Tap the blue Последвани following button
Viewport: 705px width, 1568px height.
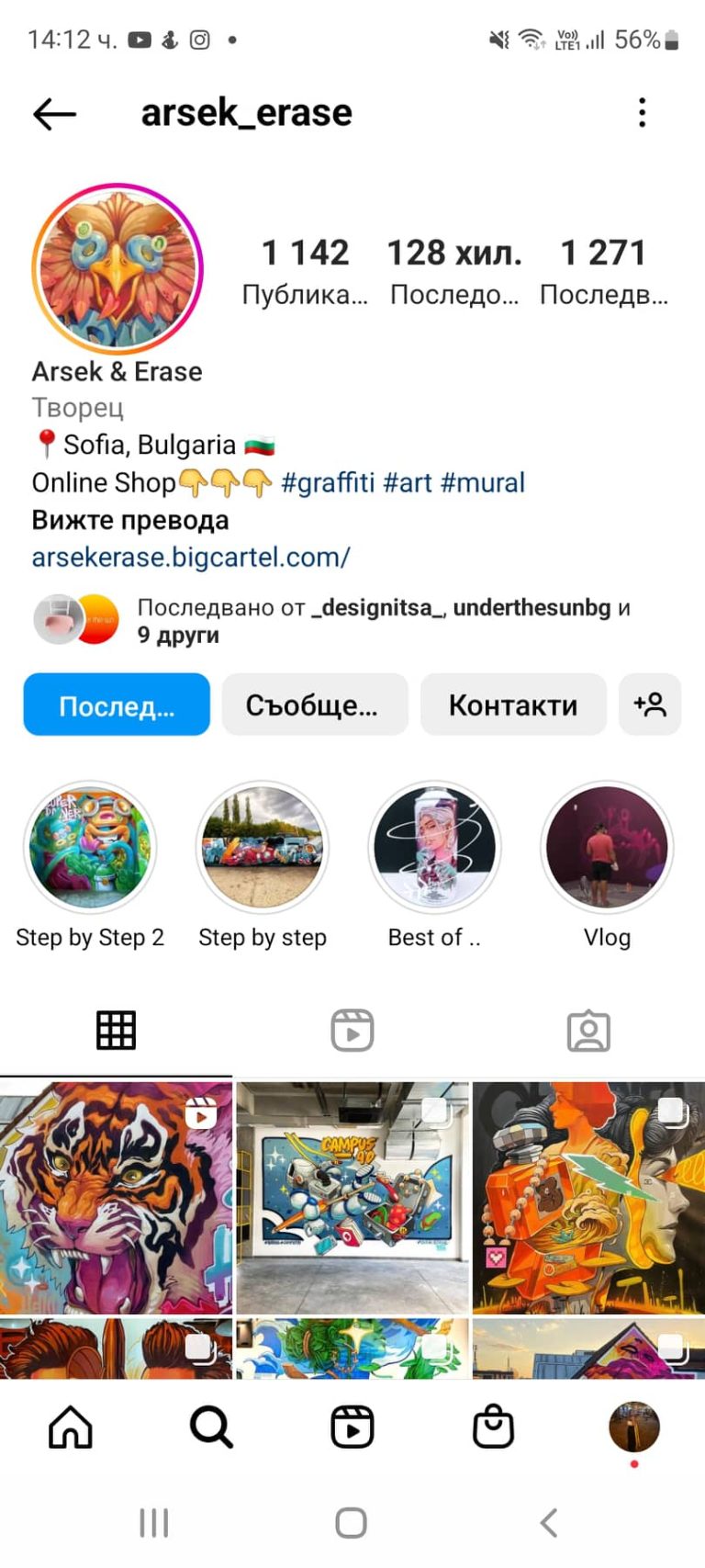pos(117,705)
